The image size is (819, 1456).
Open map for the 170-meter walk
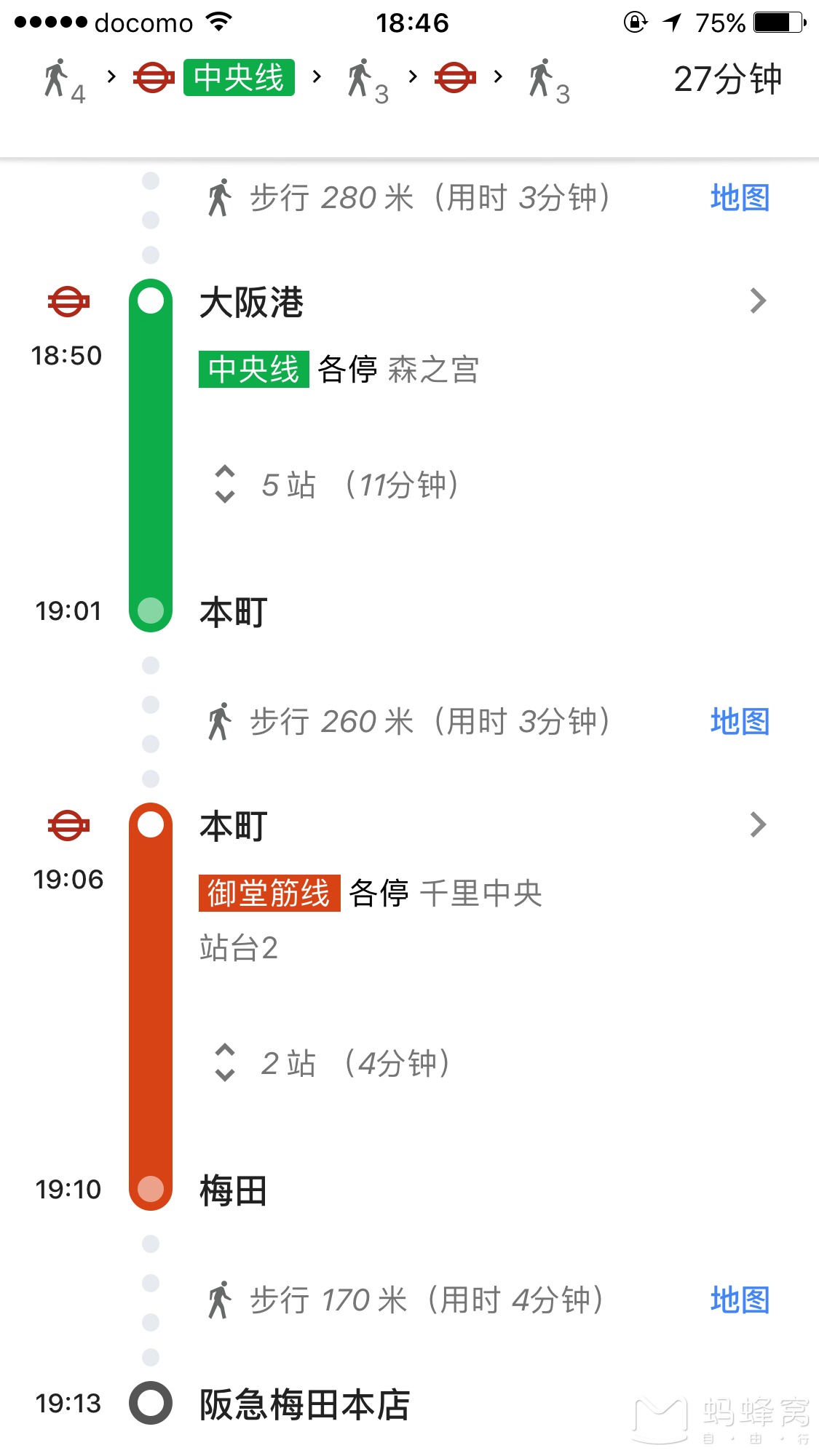[x=740, y=1300]
